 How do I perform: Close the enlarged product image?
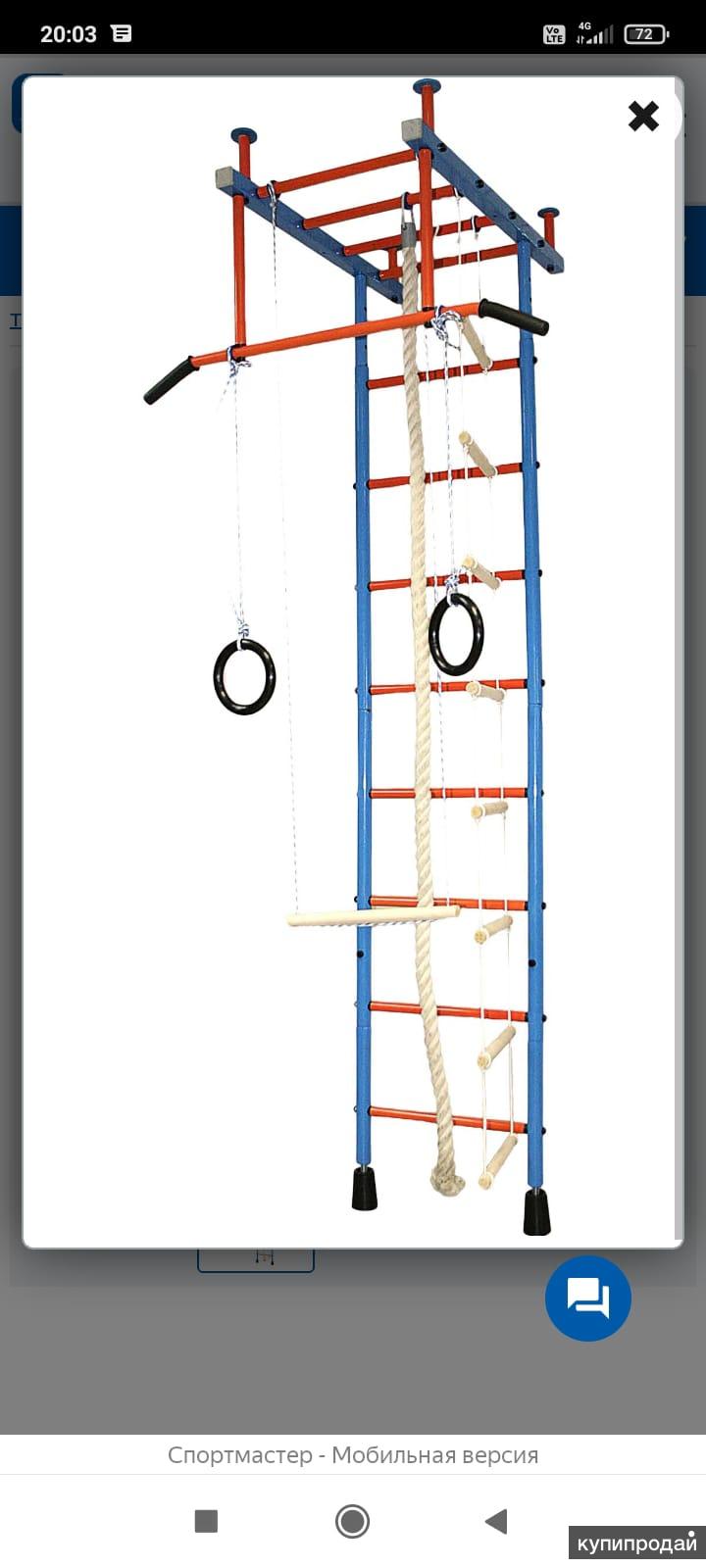click(x=643, y=117)
